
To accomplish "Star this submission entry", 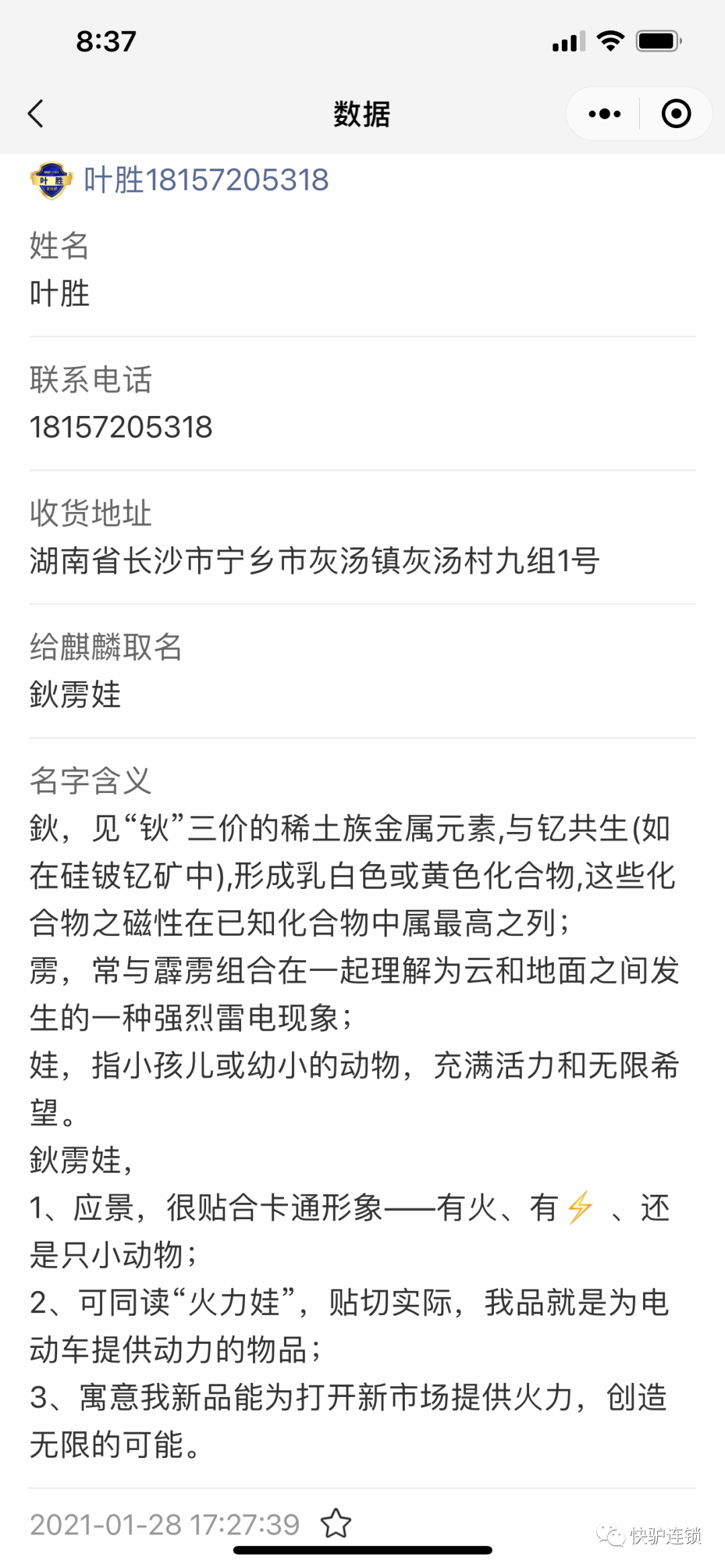I will [336, 1524].
